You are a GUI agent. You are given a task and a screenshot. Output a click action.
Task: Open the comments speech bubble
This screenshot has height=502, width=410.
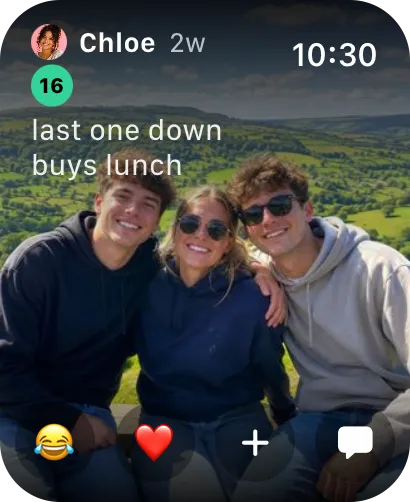(x=355, y=443)
